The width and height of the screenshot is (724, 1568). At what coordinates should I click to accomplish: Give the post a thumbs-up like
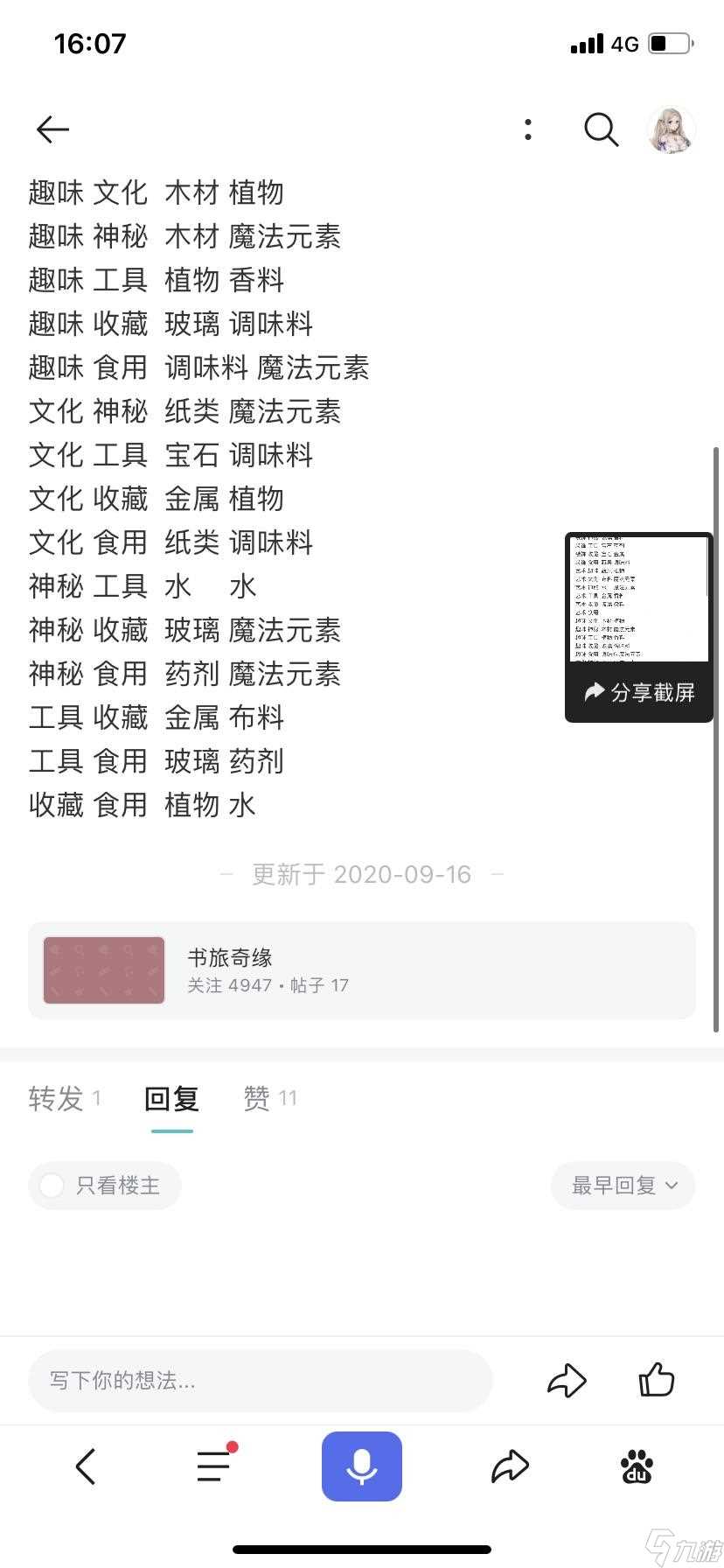[657, 1381]
